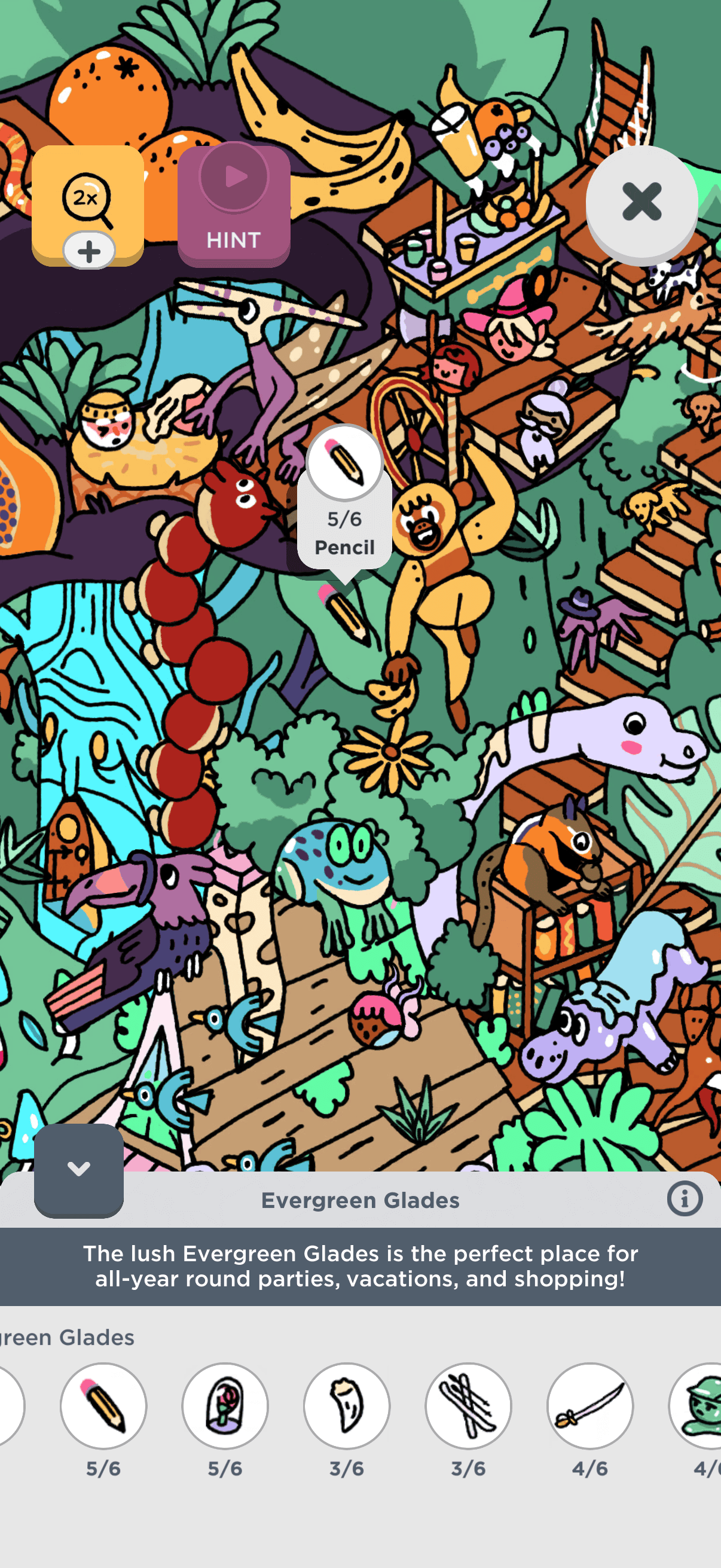Select the sword item showing 4/6
Viewport: 721px width, 1568px height.
[589, 1405]
